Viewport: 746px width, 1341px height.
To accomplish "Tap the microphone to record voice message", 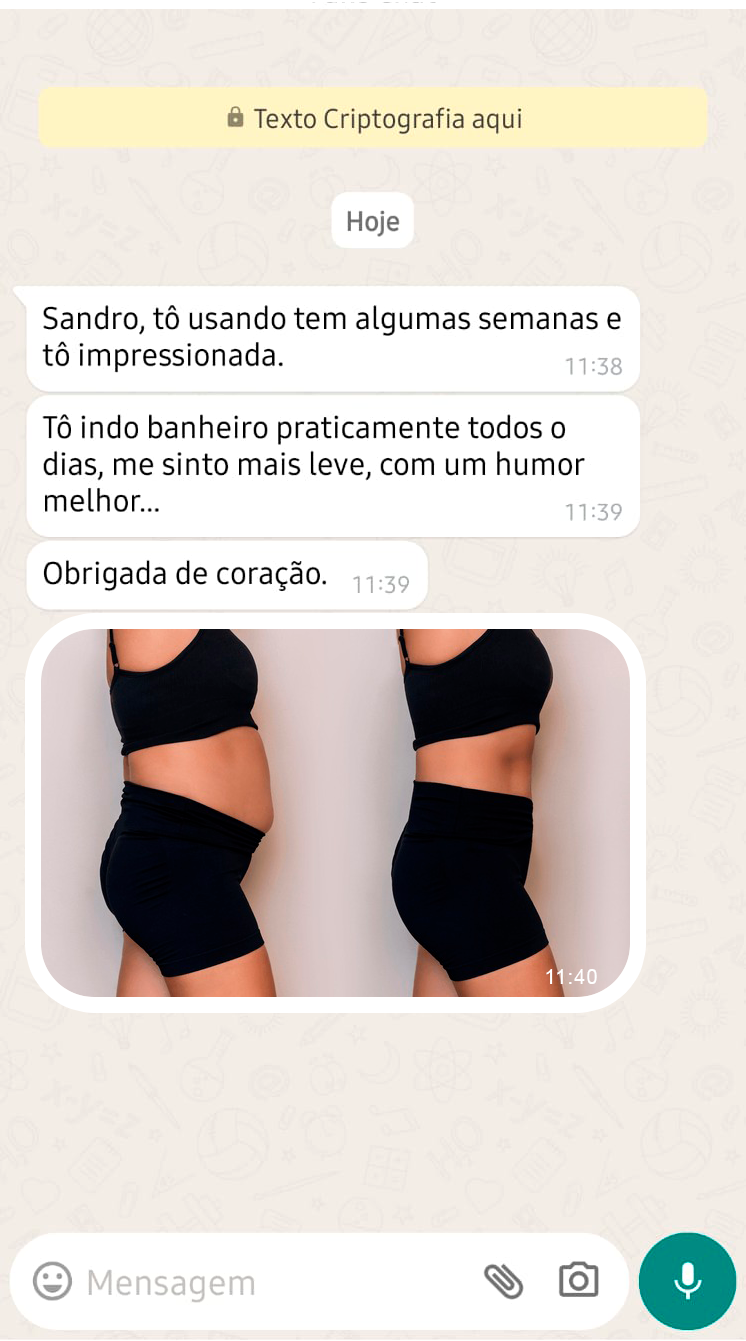I will coord(687,1281).
